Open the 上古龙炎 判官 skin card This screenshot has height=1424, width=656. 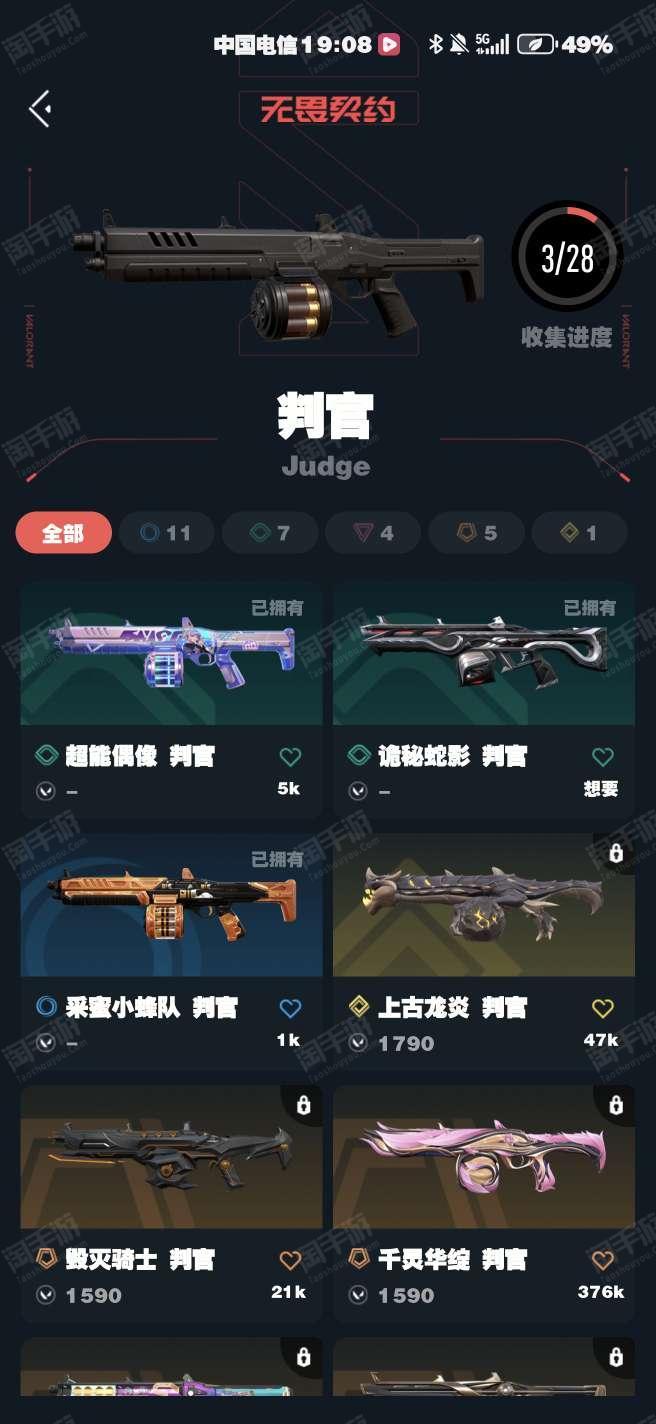484,952
